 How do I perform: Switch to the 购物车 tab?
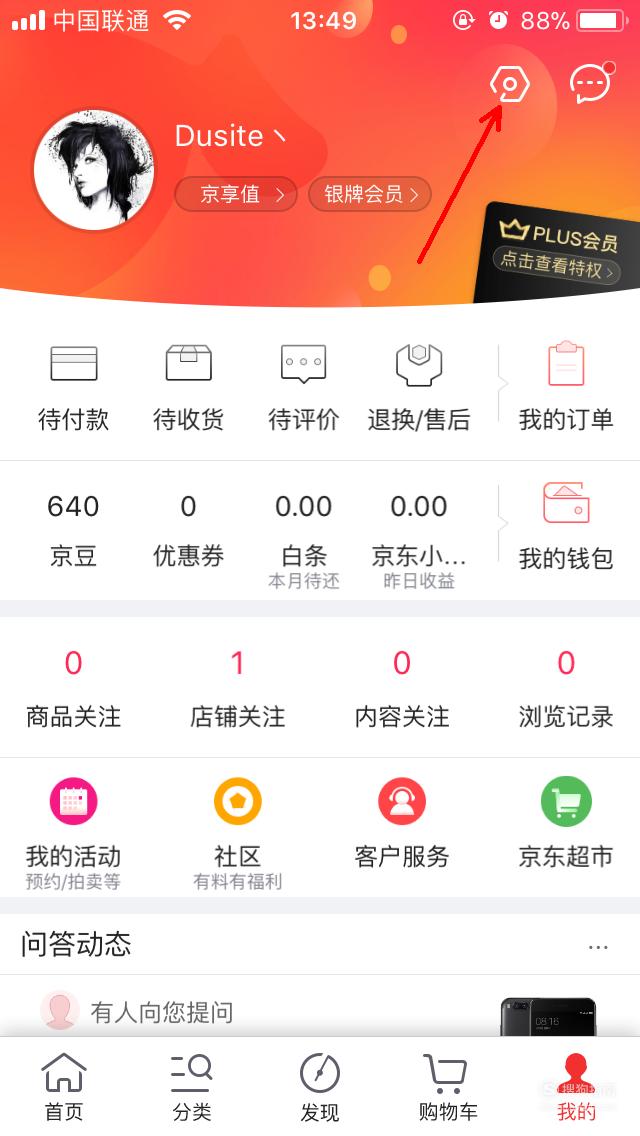(x=448, y=1087)
